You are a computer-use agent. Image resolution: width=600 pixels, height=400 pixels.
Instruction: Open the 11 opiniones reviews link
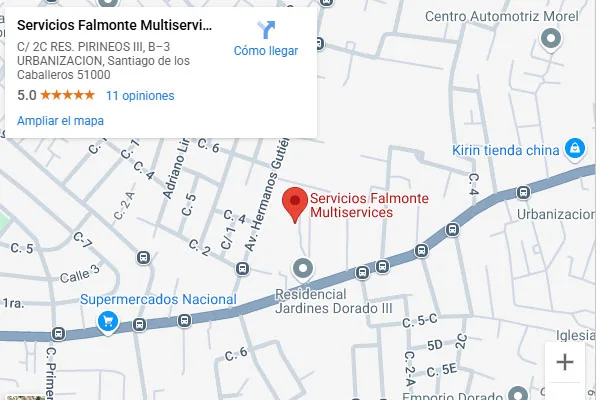(140, 96)
